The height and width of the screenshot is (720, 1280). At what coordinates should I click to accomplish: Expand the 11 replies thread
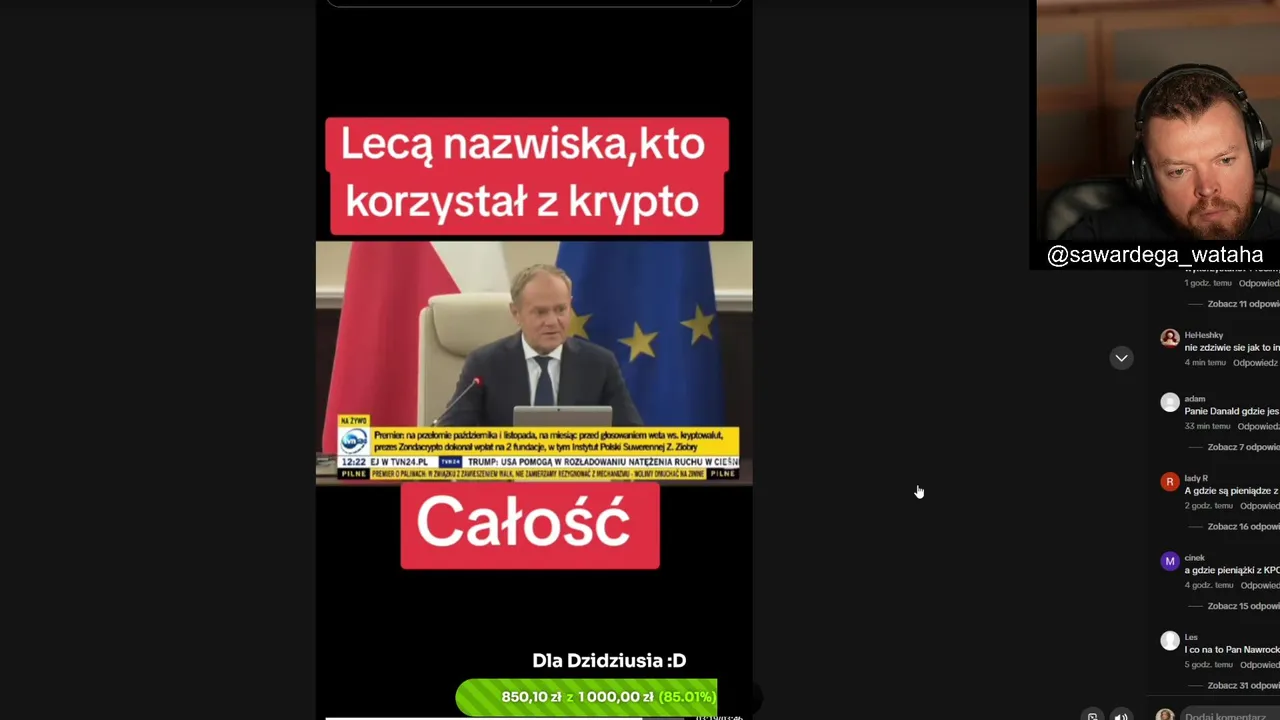(1243, 304)
